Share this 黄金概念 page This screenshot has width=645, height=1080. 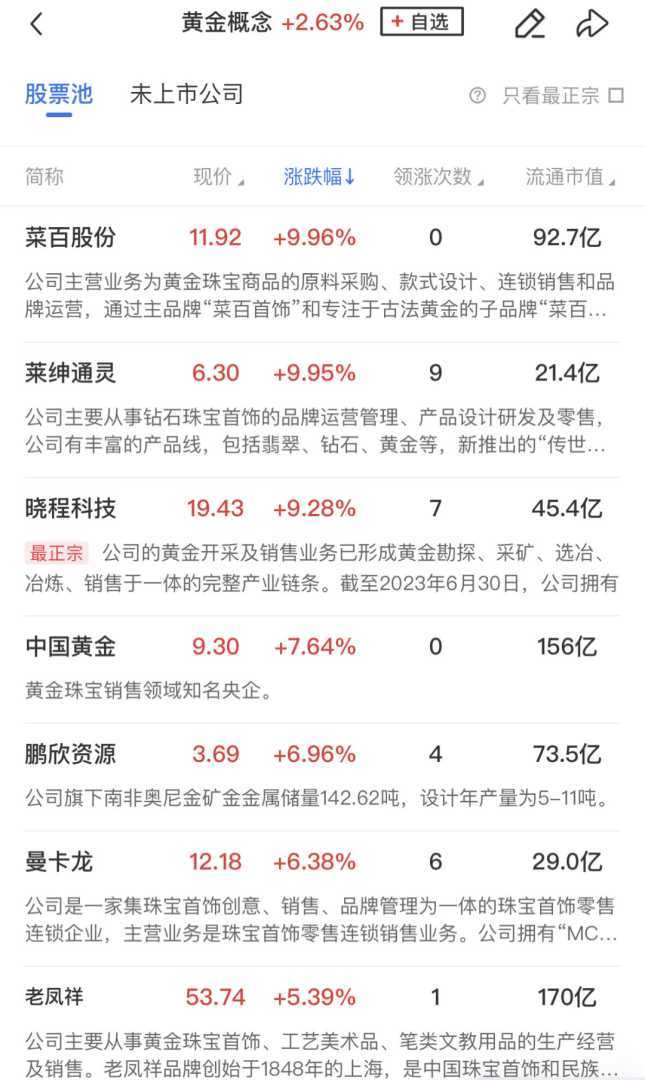point(593,23)
